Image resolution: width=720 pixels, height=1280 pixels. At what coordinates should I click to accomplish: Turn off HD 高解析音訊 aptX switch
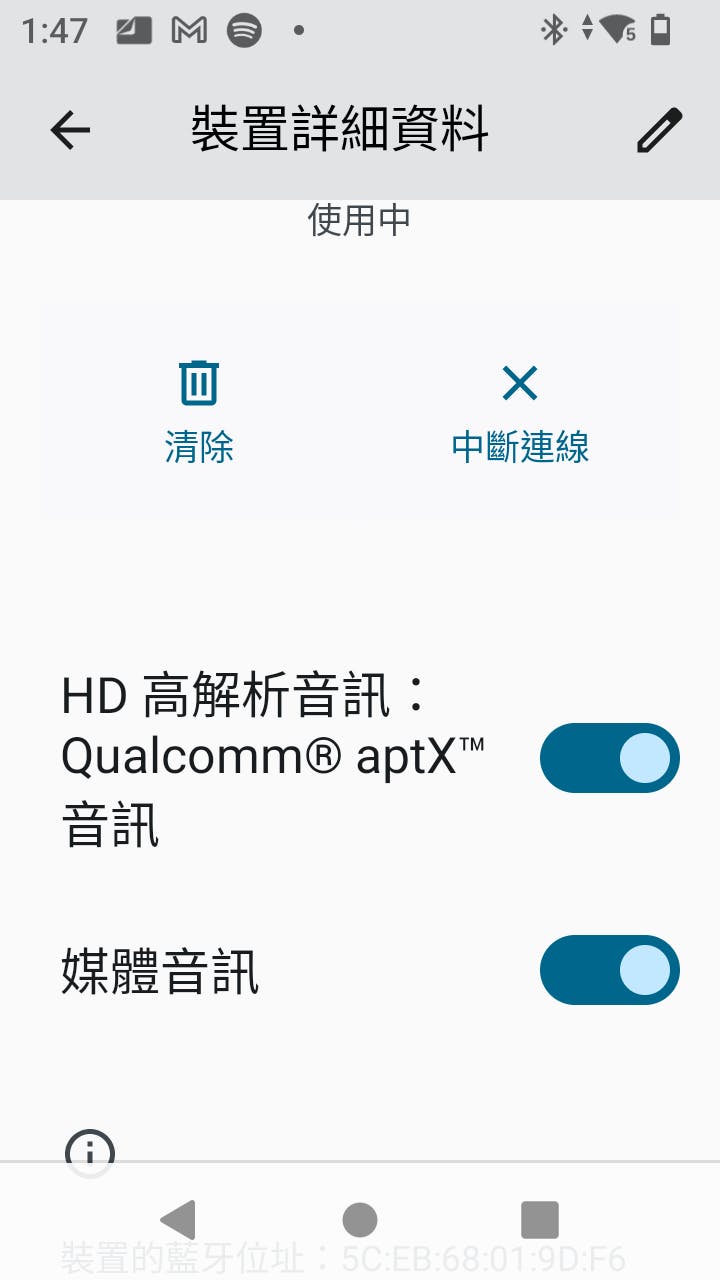tap(610, 758)
